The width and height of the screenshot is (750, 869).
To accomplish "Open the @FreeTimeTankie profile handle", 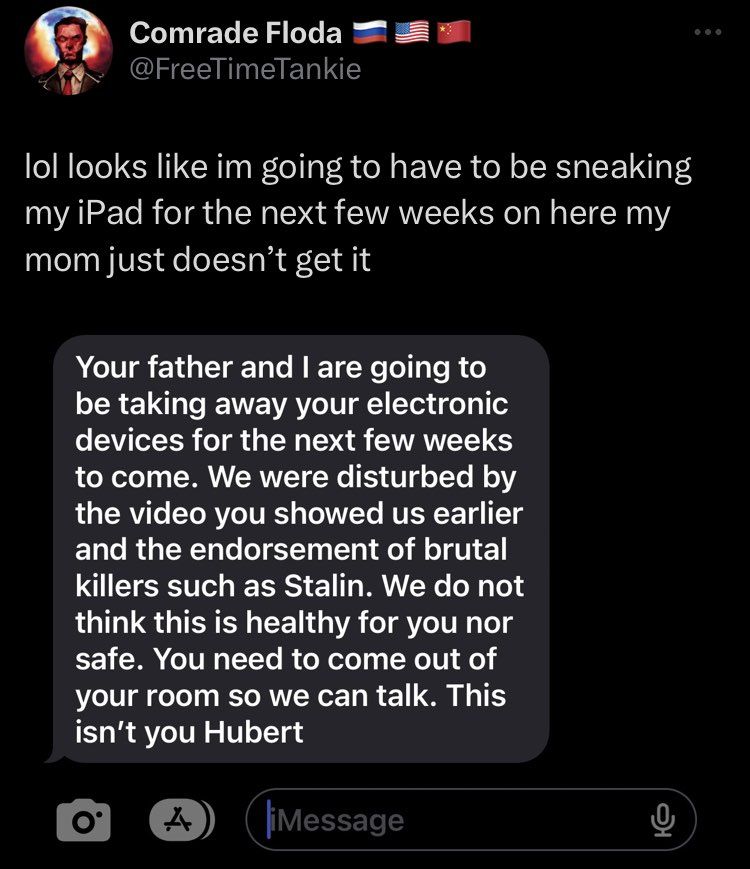I will (x=245, y=68).
